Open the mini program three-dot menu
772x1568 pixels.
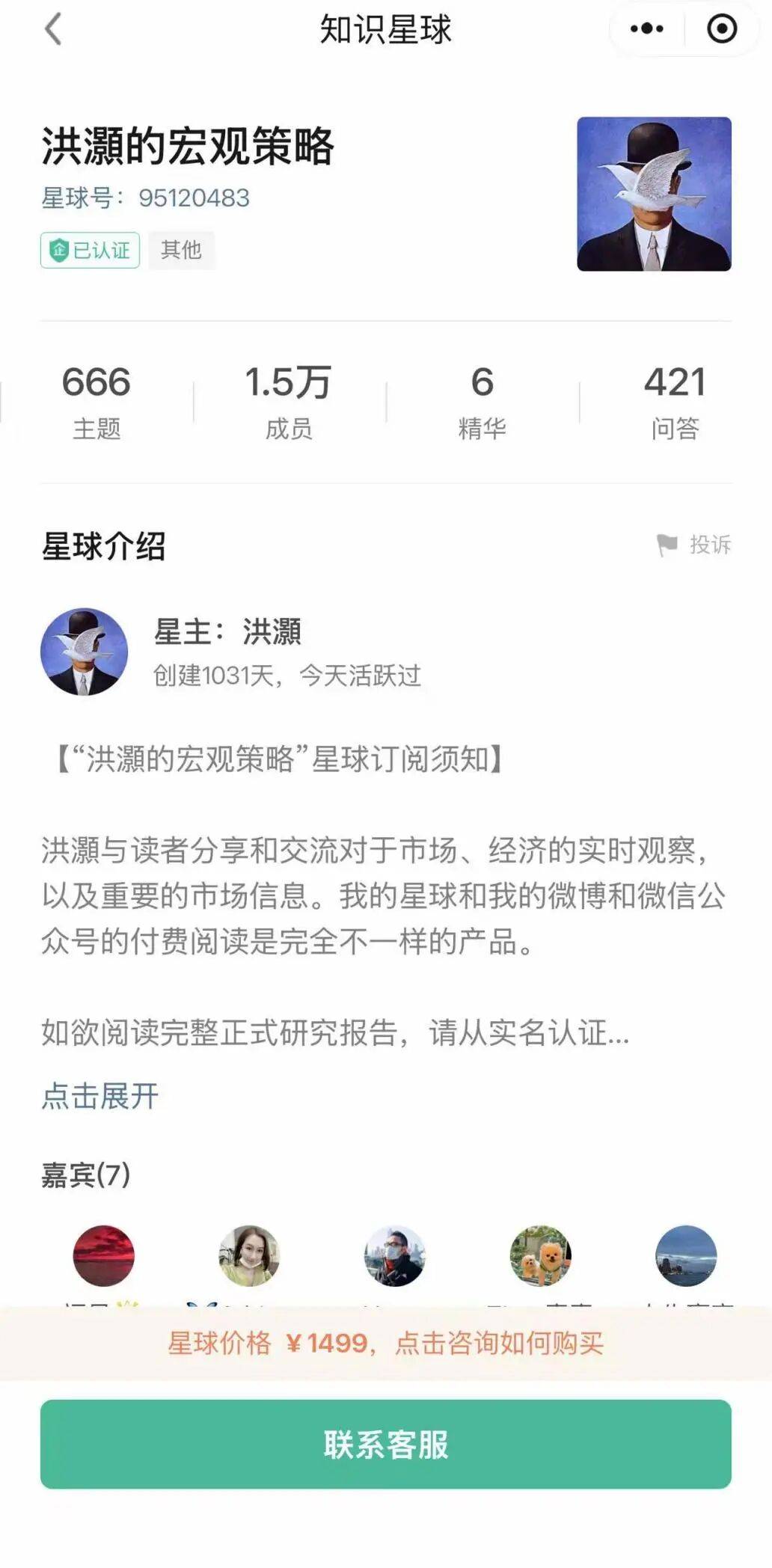click(x=647, y=29)
